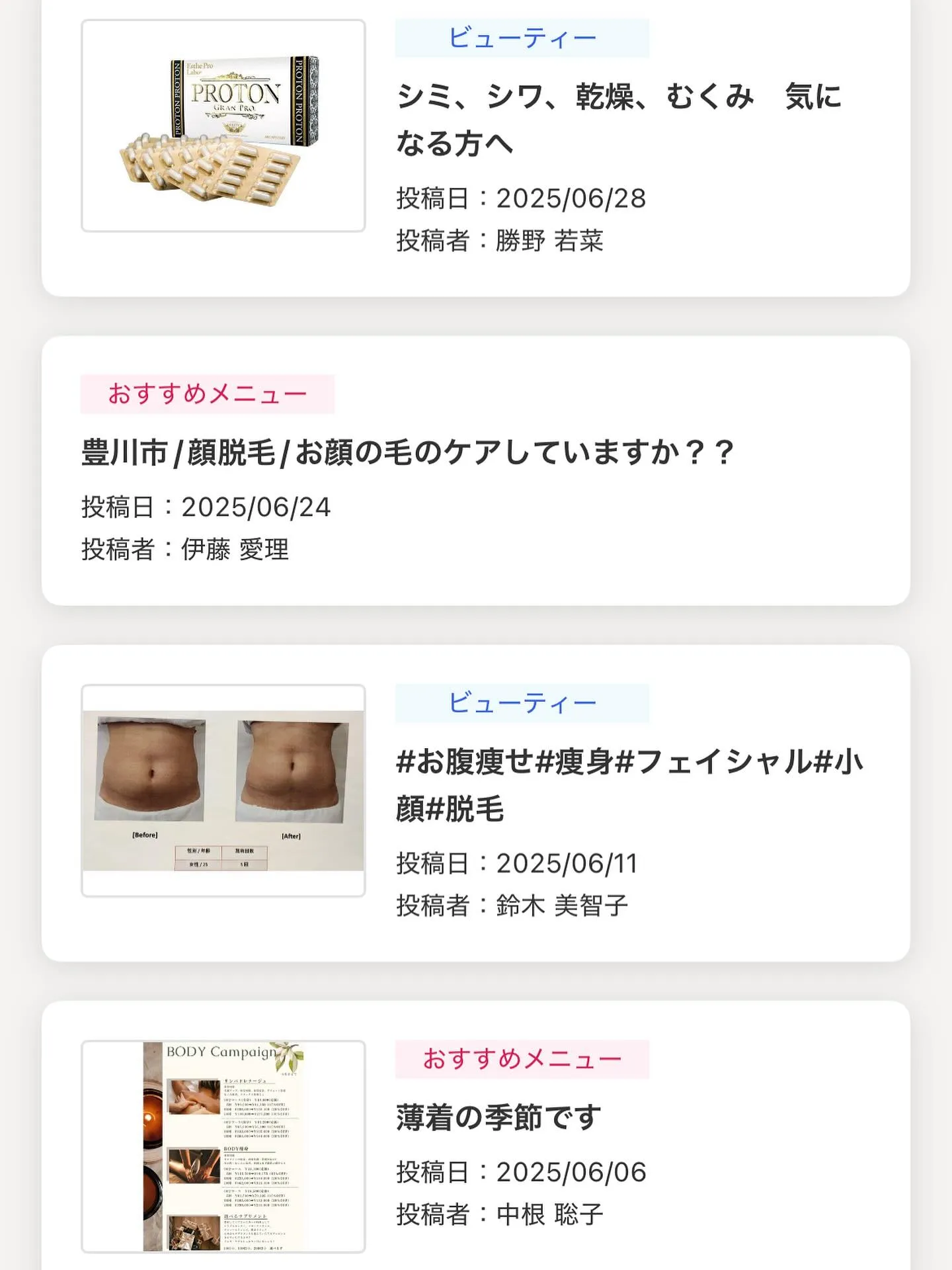The image size is (952, 1270).
Task: Open the 豊川市 facial hair removal post card
Action: [476, 470]
